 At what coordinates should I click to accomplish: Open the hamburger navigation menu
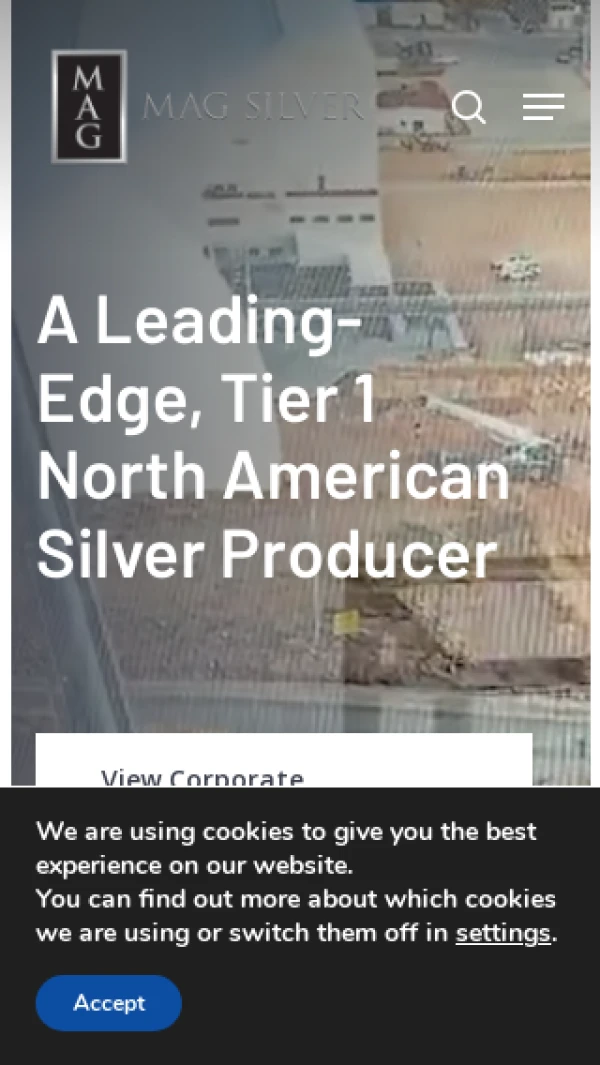[x=543, y=107]
